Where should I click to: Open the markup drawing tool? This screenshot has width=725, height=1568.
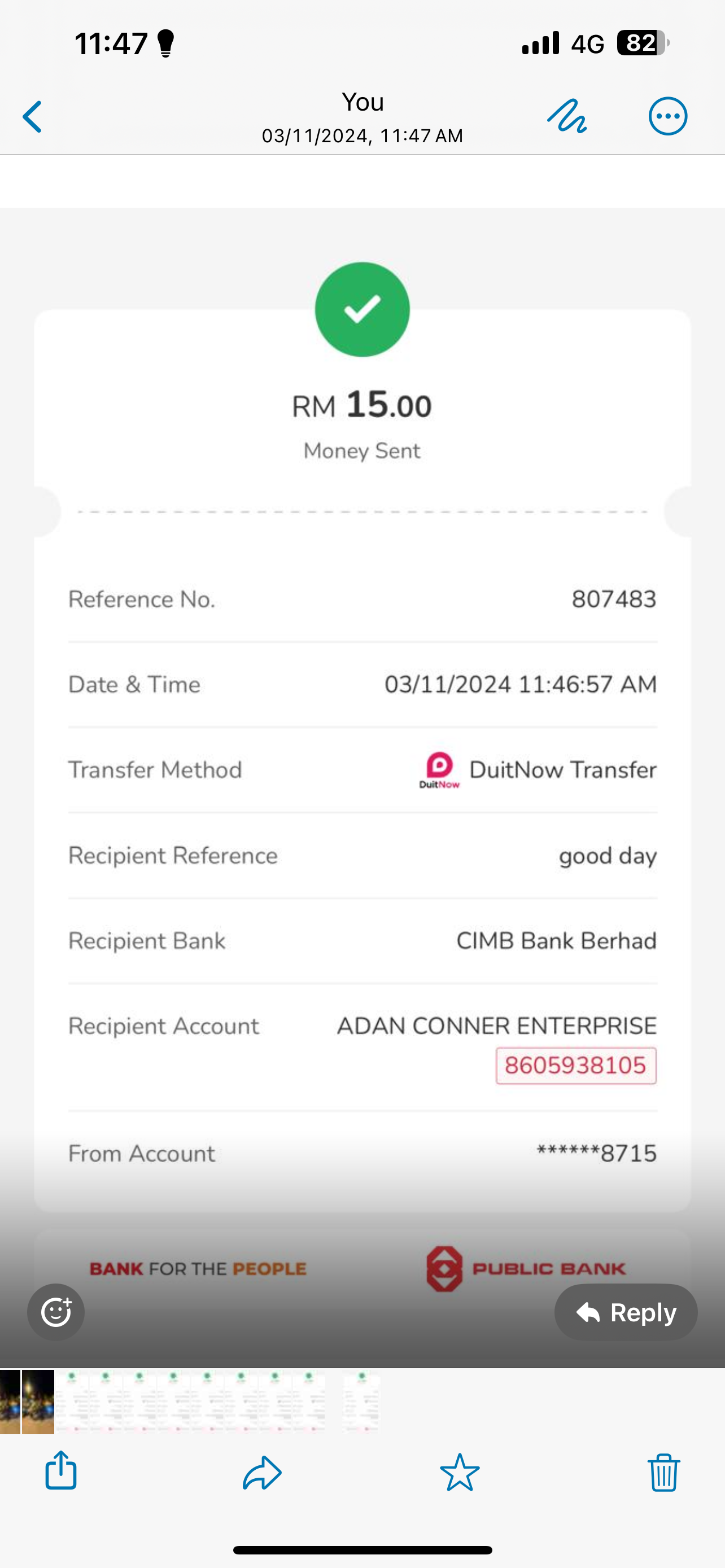(567, 116)
